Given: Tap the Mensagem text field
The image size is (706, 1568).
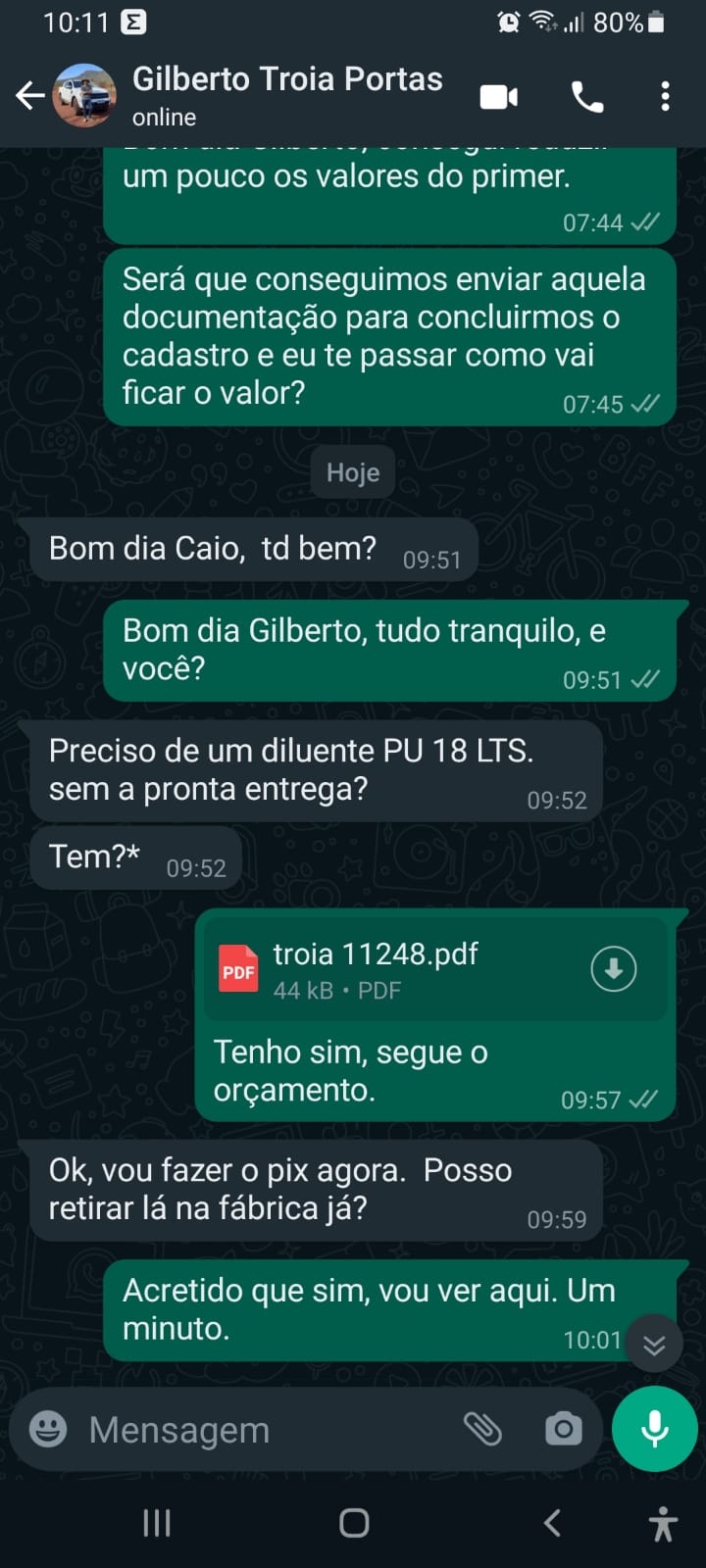Looking at the screenshot, I should [265, 1430].
